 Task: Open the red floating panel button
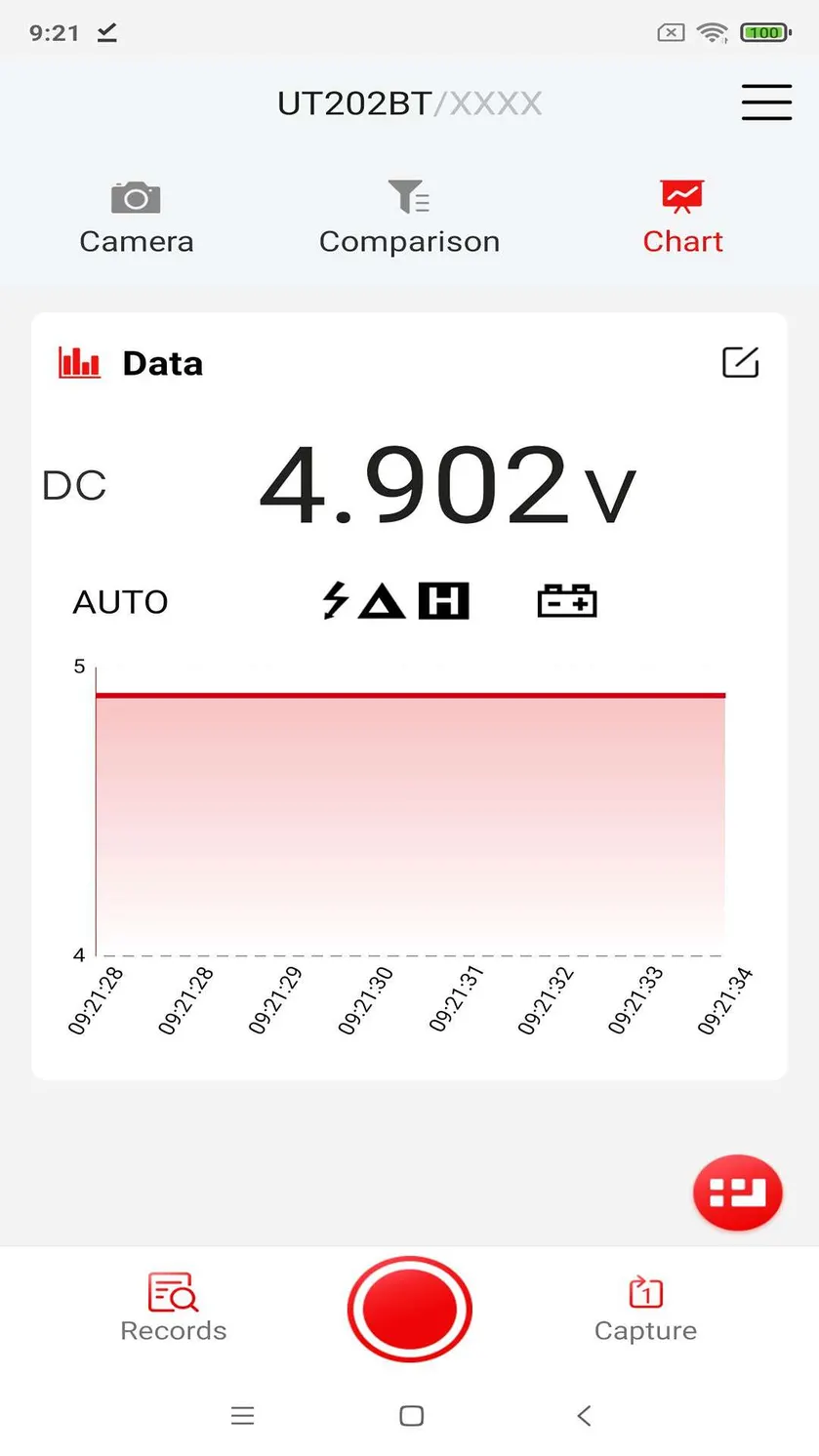click(738, 1193)
